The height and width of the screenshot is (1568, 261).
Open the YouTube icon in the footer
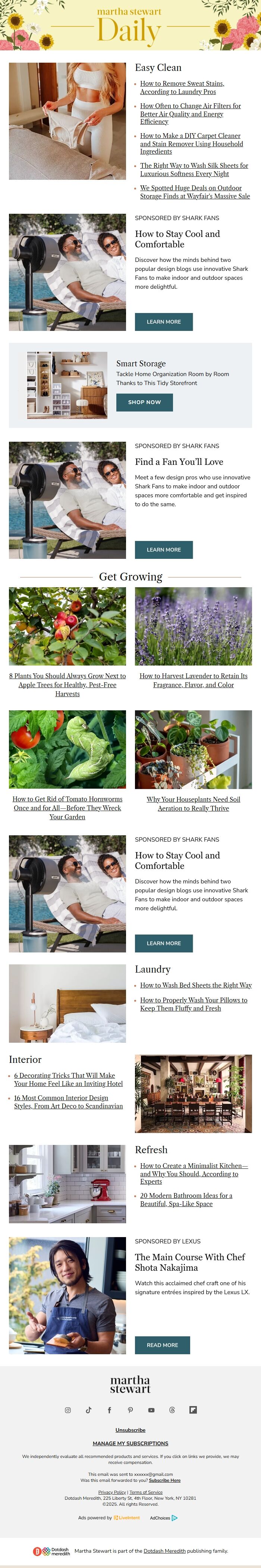(x=151, y=1410)
